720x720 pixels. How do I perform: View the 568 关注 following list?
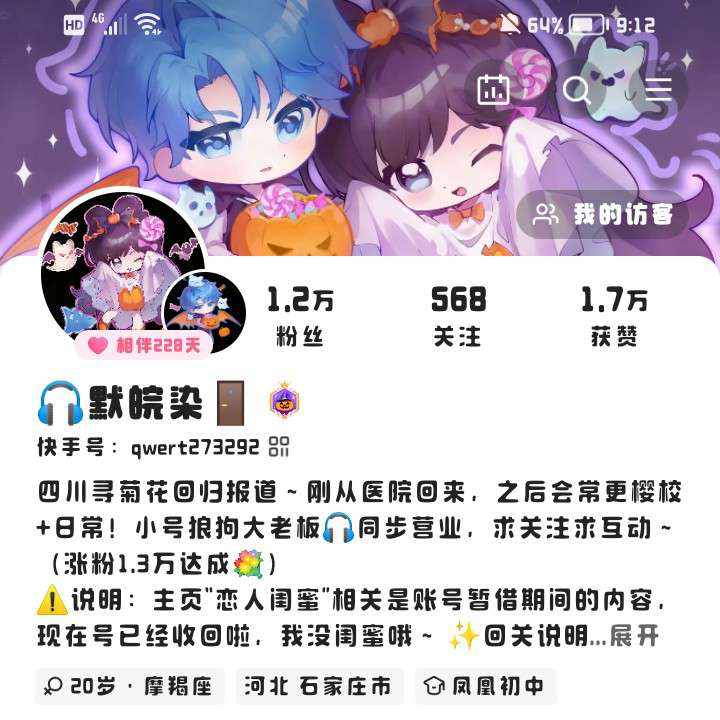pos(458,316)
